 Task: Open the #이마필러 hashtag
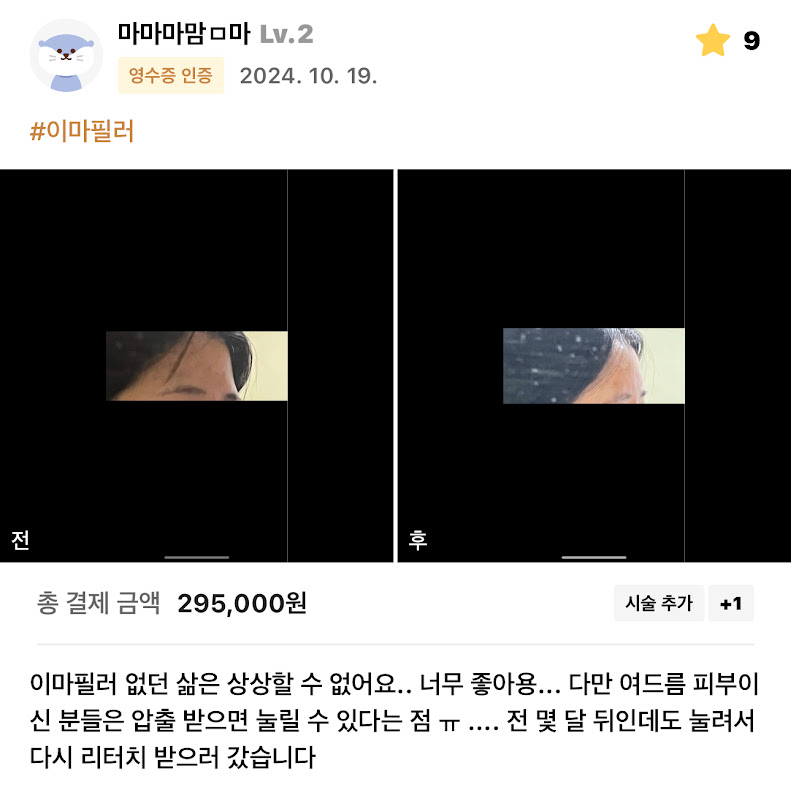[x=83, y=131]
